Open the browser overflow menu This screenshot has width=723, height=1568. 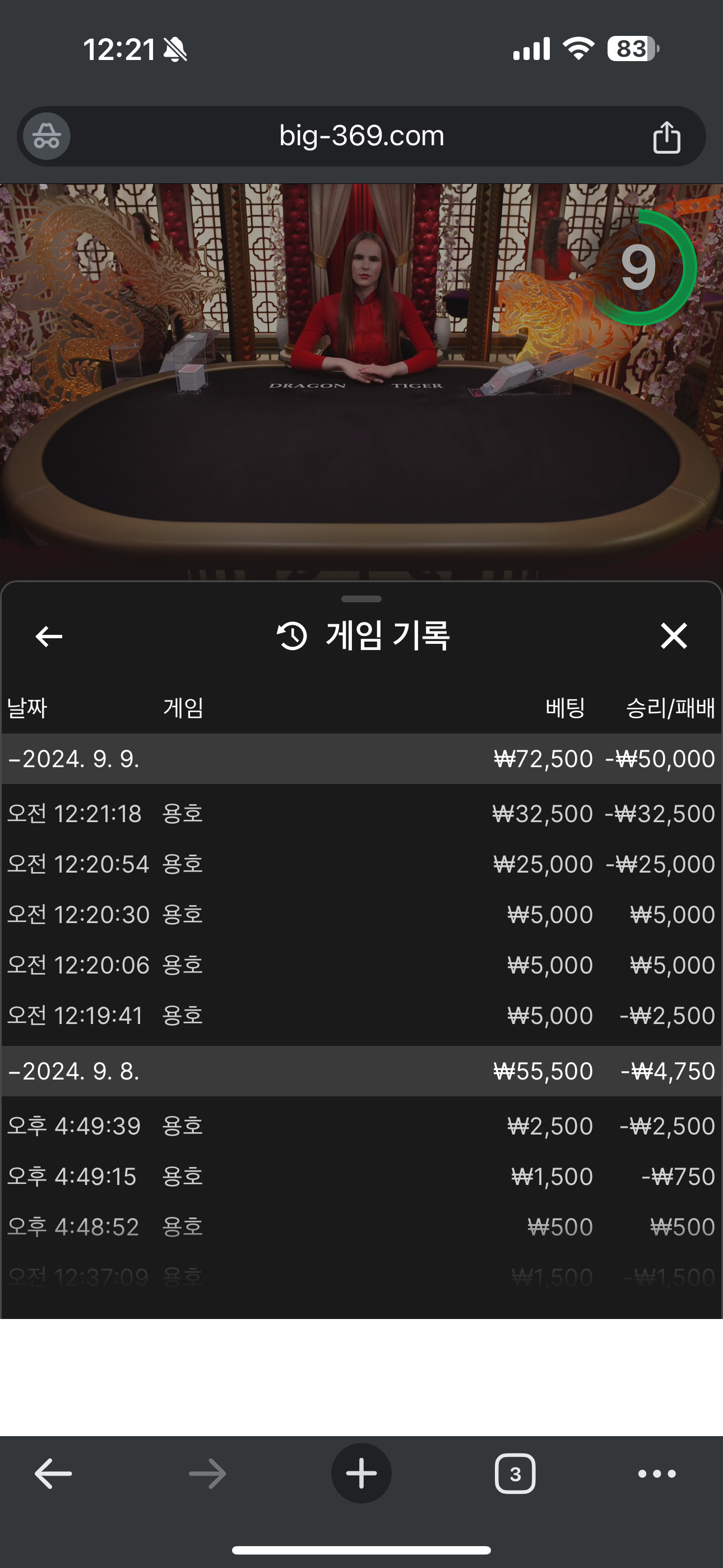pyautogui.click(x=657, y=1474)
